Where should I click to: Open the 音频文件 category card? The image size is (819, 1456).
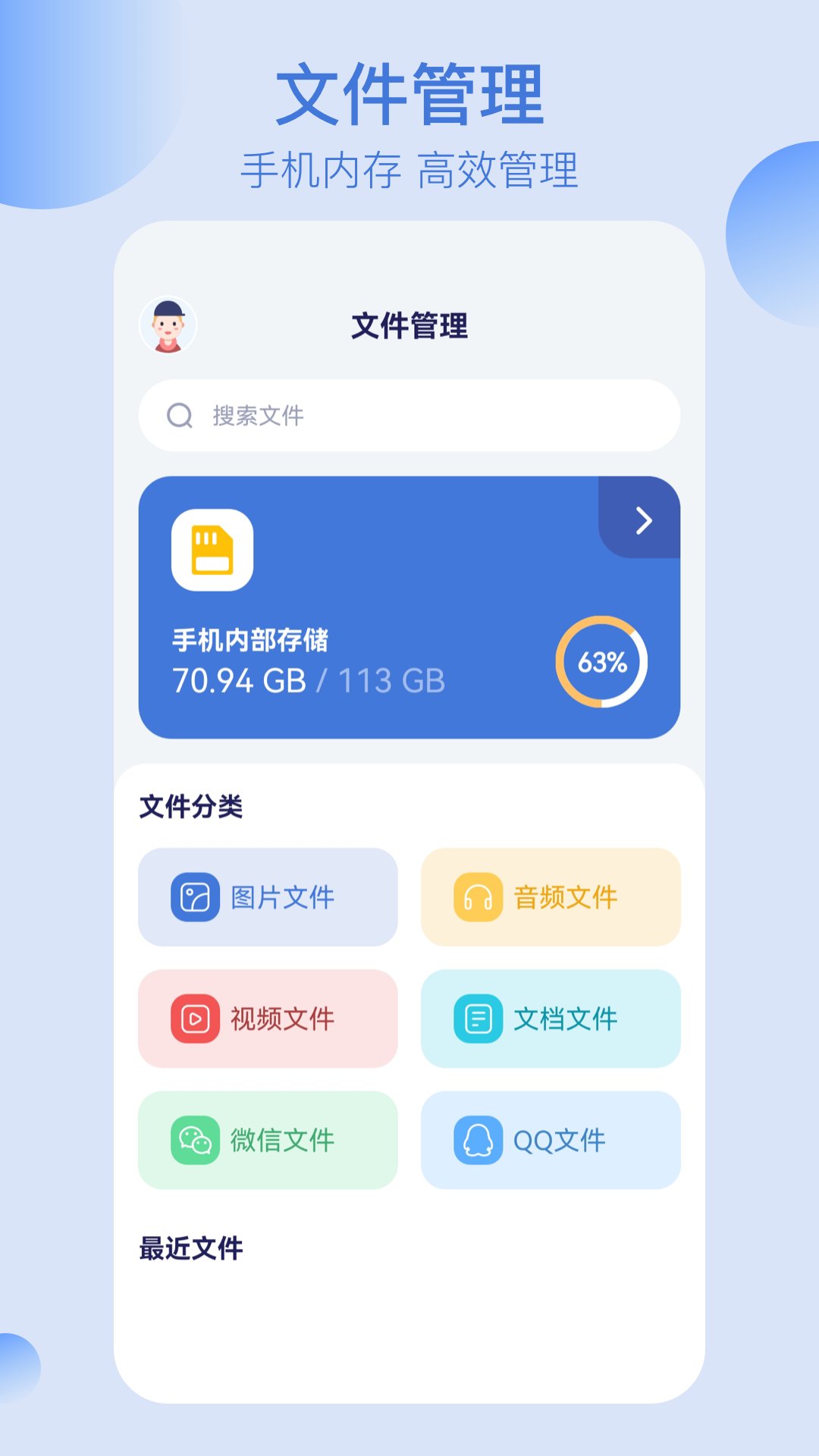point(551,897)
